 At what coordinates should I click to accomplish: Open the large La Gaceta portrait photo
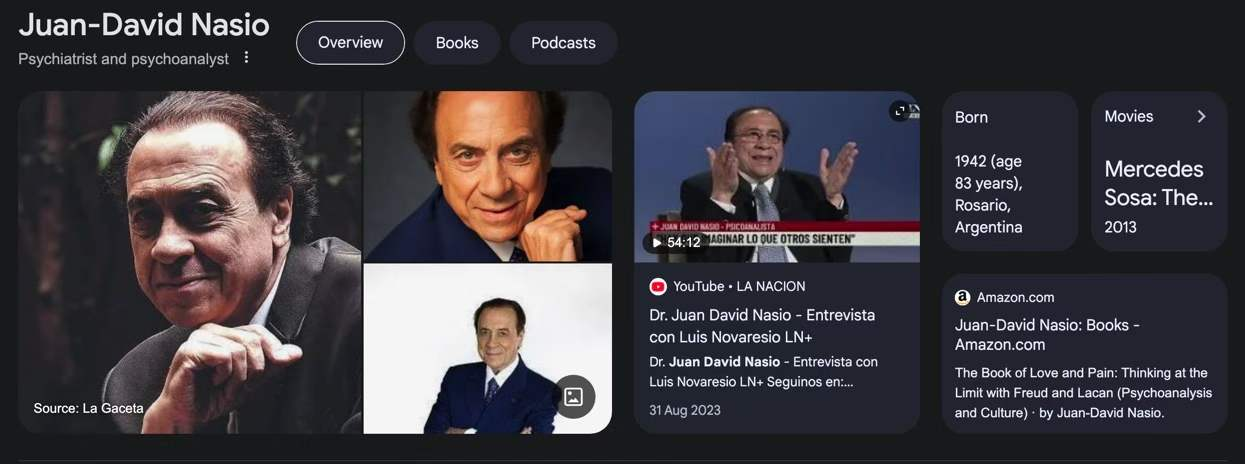pos(190,262)
